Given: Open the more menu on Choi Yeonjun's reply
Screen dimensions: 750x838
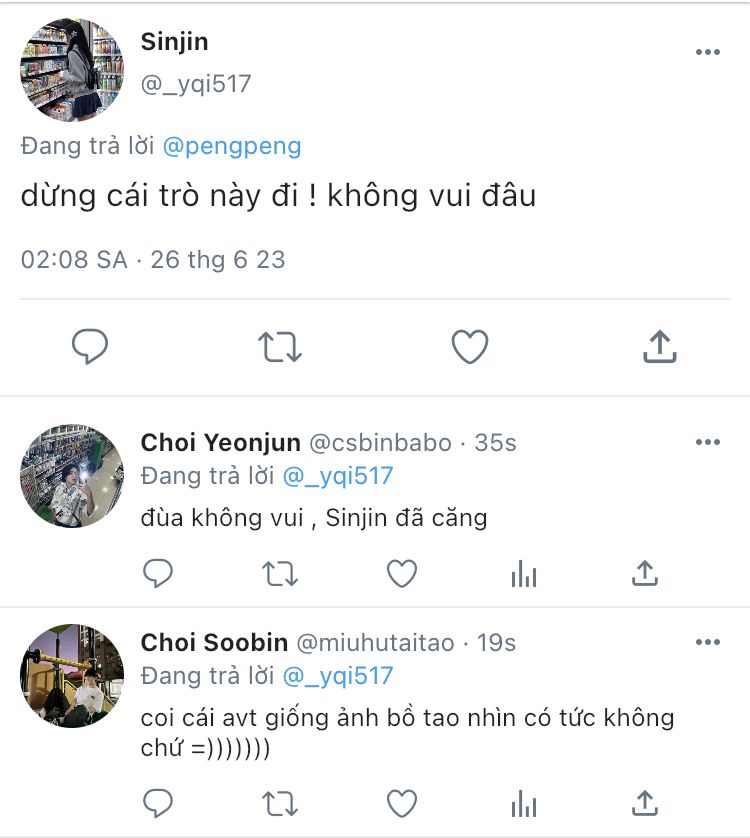Looking at the screenshot, I should (707, 442).
